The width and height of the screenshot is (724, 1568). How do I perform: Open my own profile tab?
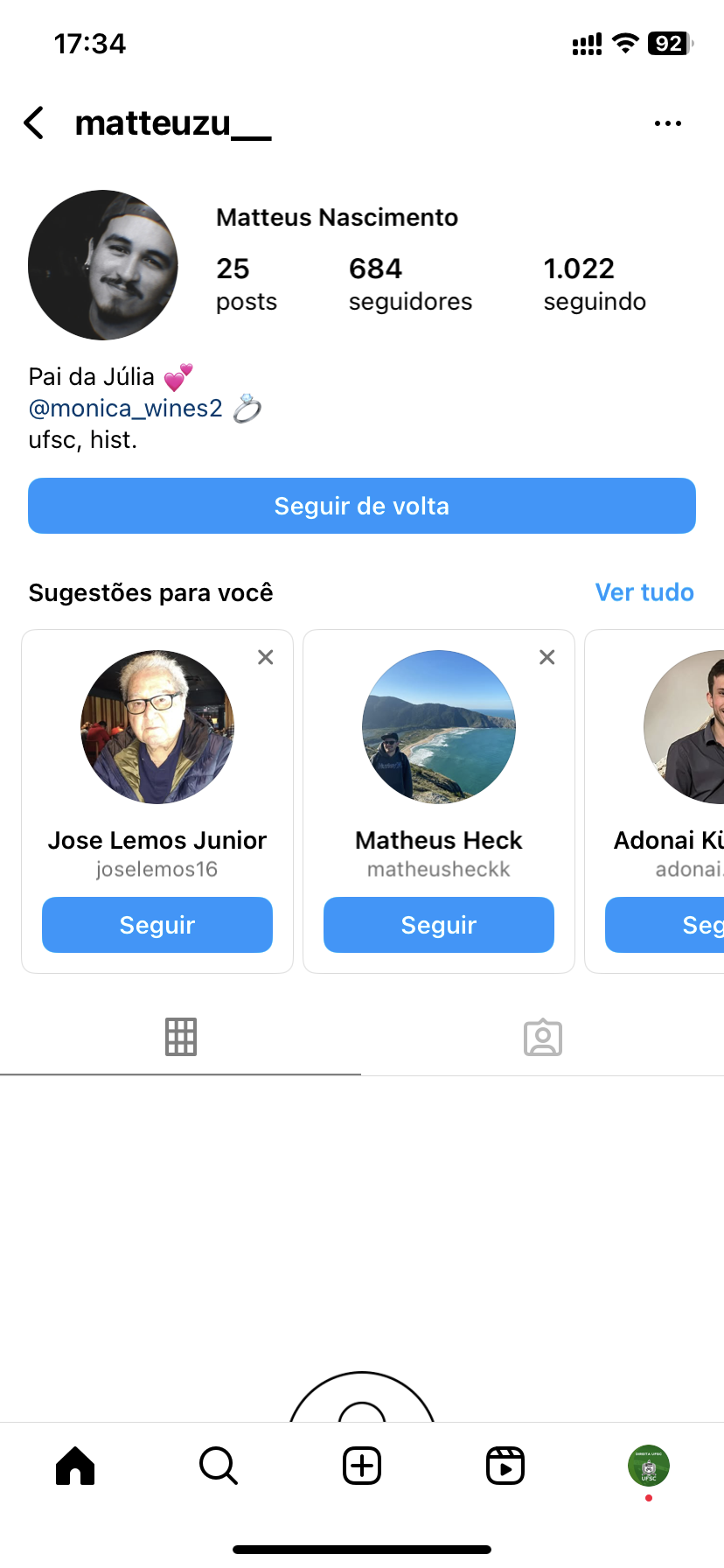(x=649, y=1466)
